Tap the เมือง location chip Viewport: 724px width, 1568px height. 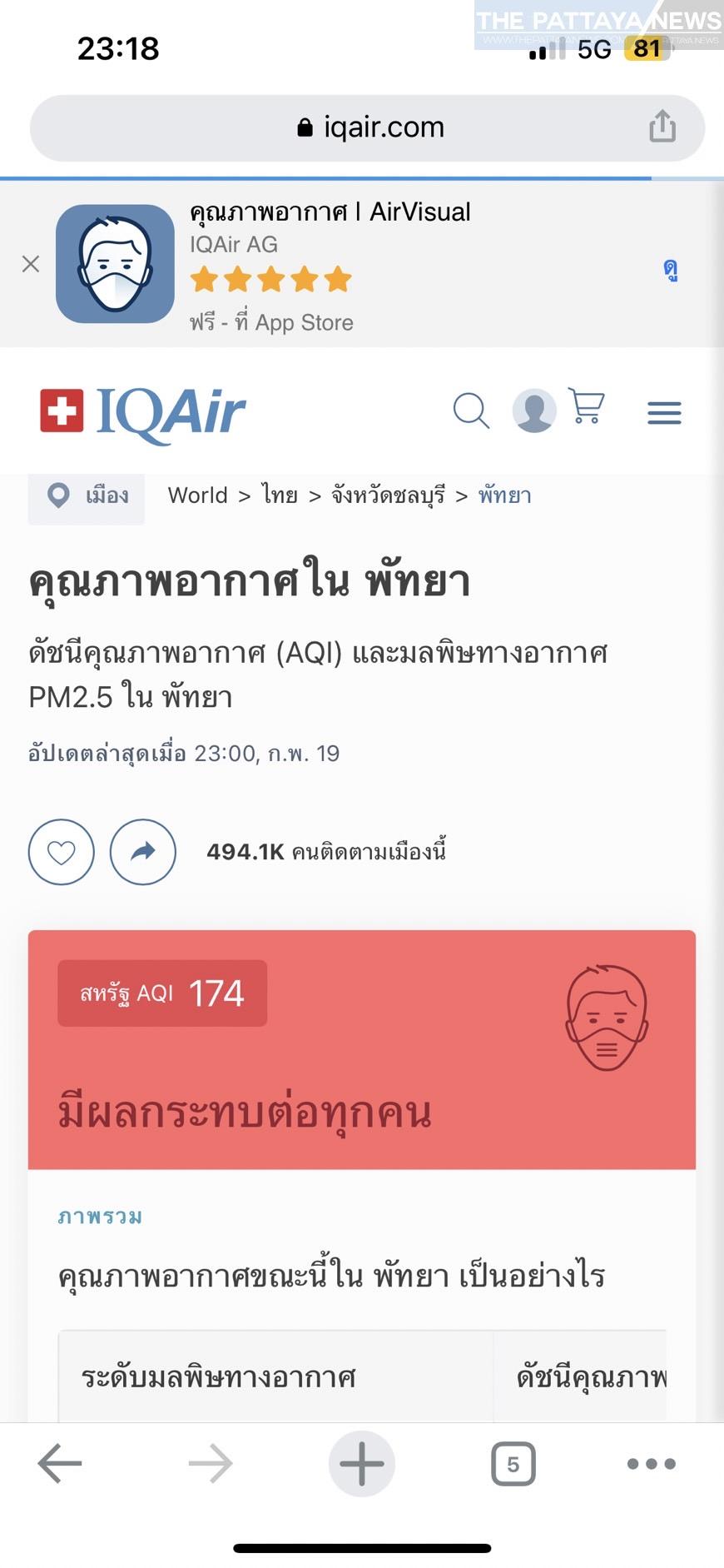click(87, 496)
